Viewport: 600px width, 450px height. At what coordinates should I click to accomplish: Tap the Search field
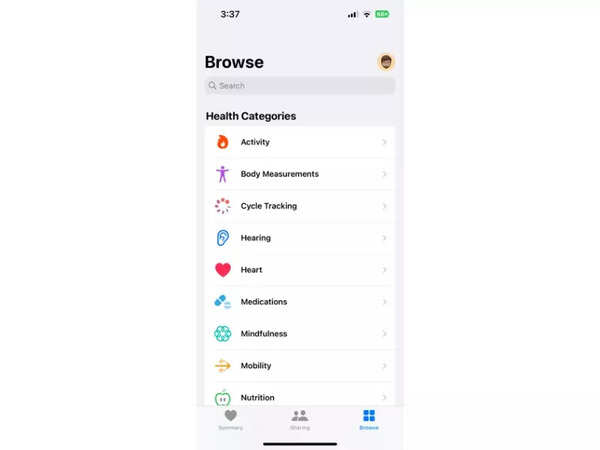(300, 86)
